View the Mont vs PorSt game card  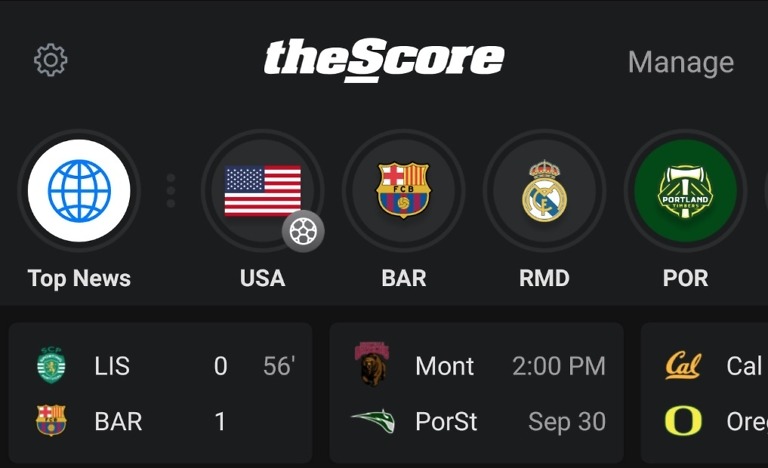point(477,393)
